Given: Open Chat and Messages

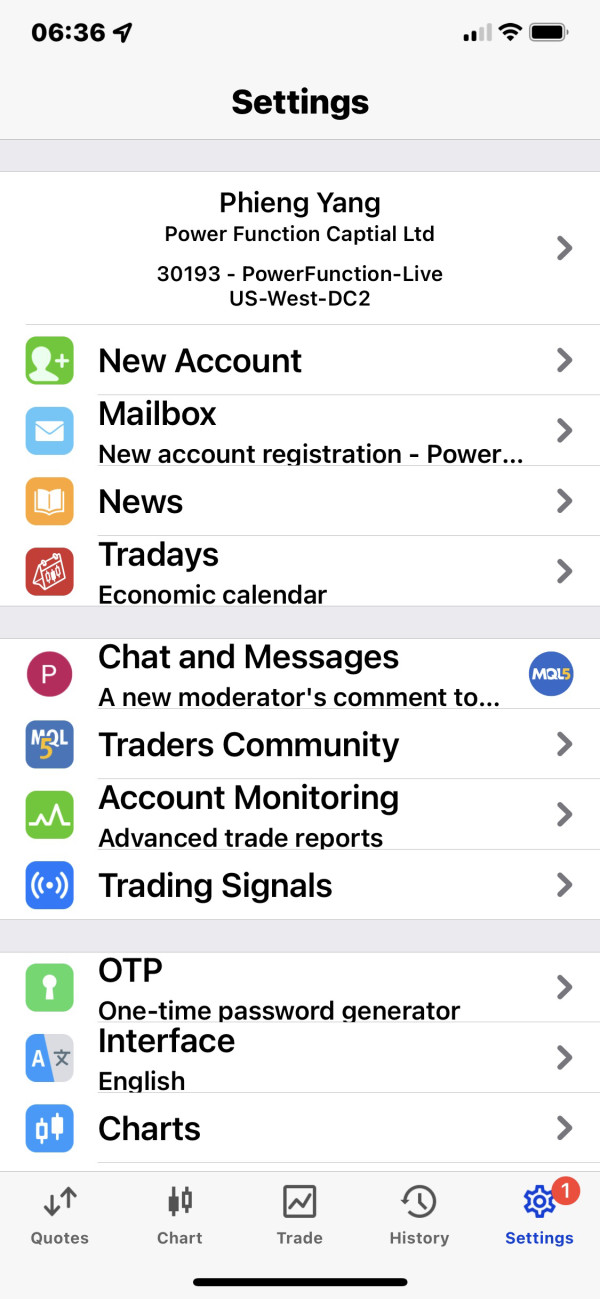Looking at the screenshot, I should pos(300,674).
